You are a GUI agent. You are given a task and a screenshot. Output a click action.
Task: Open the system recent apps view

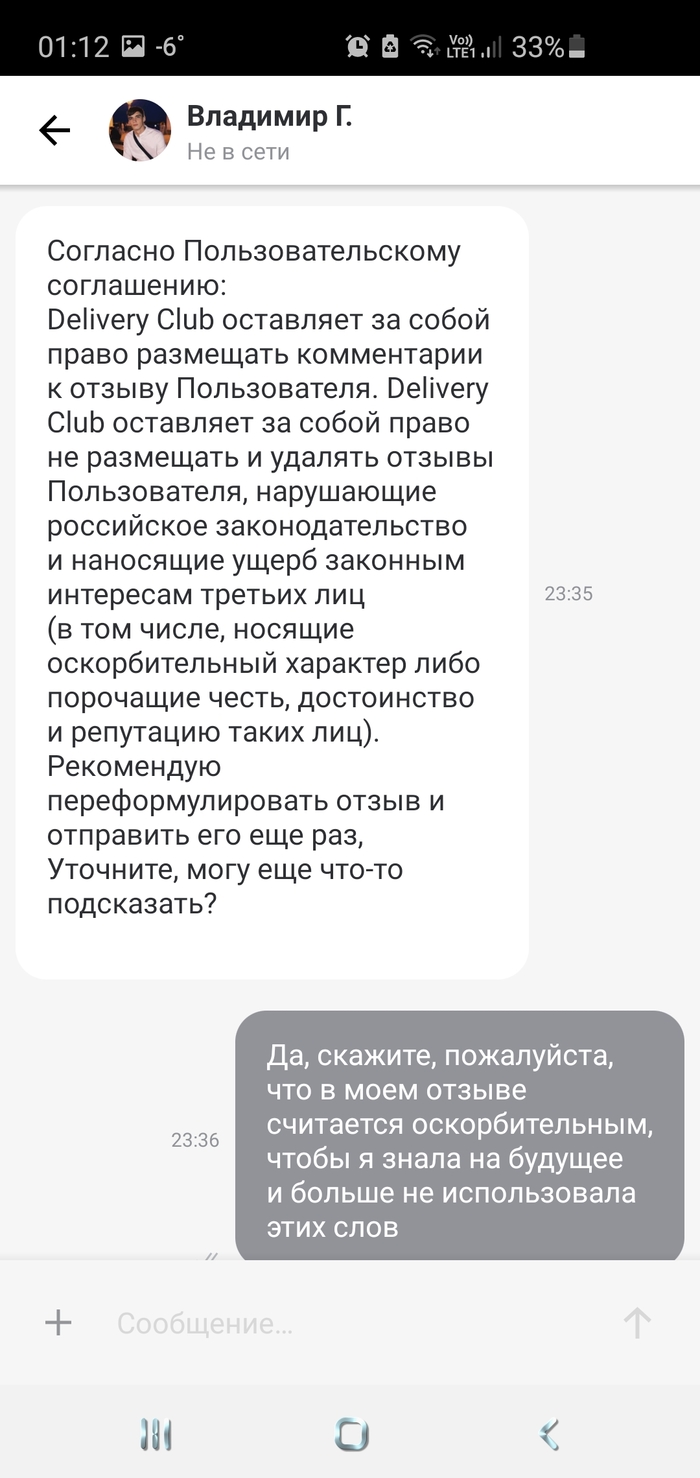[x=156, y=1435]
